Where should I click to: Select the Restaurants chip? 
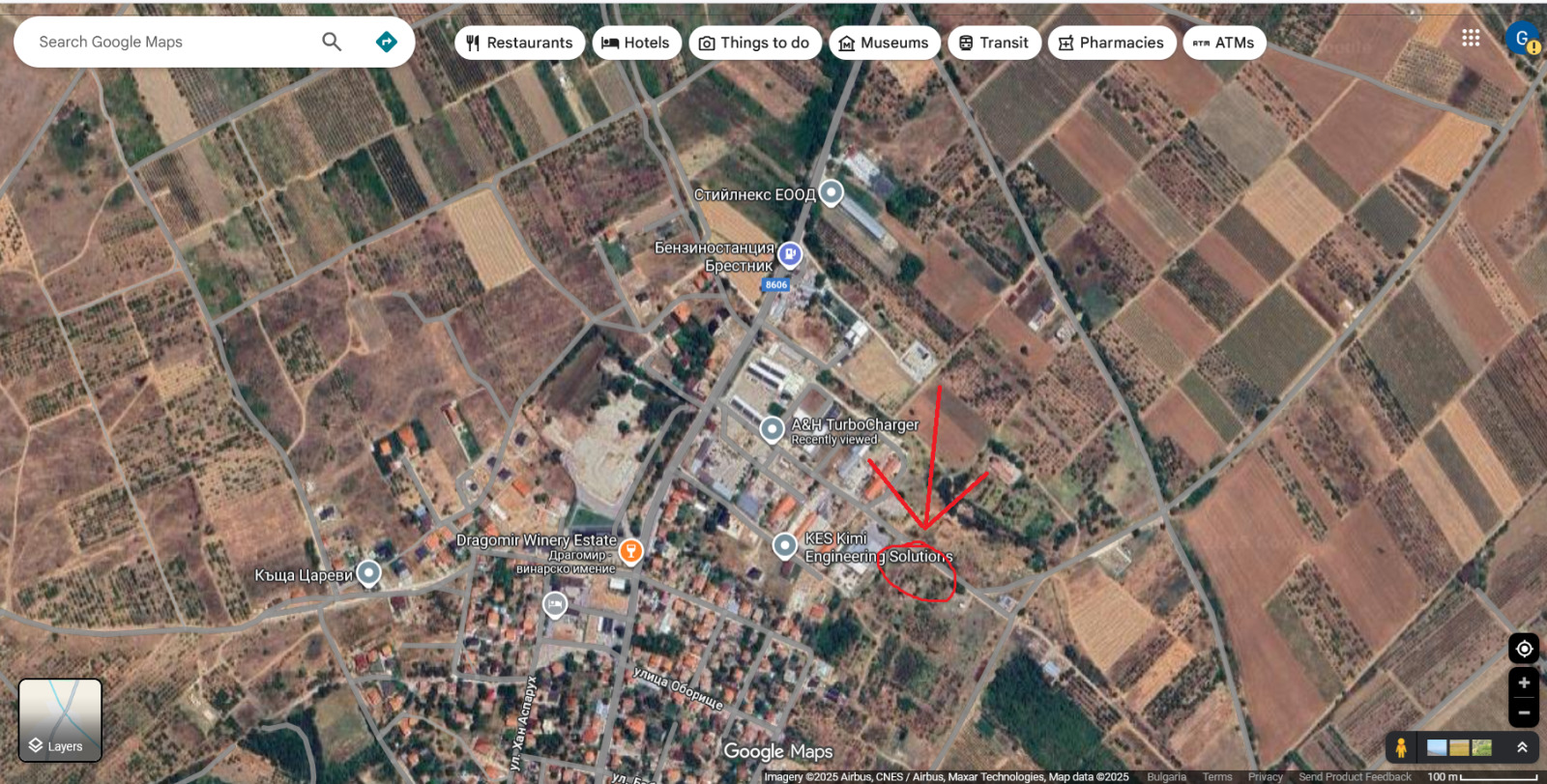(519, 43)
